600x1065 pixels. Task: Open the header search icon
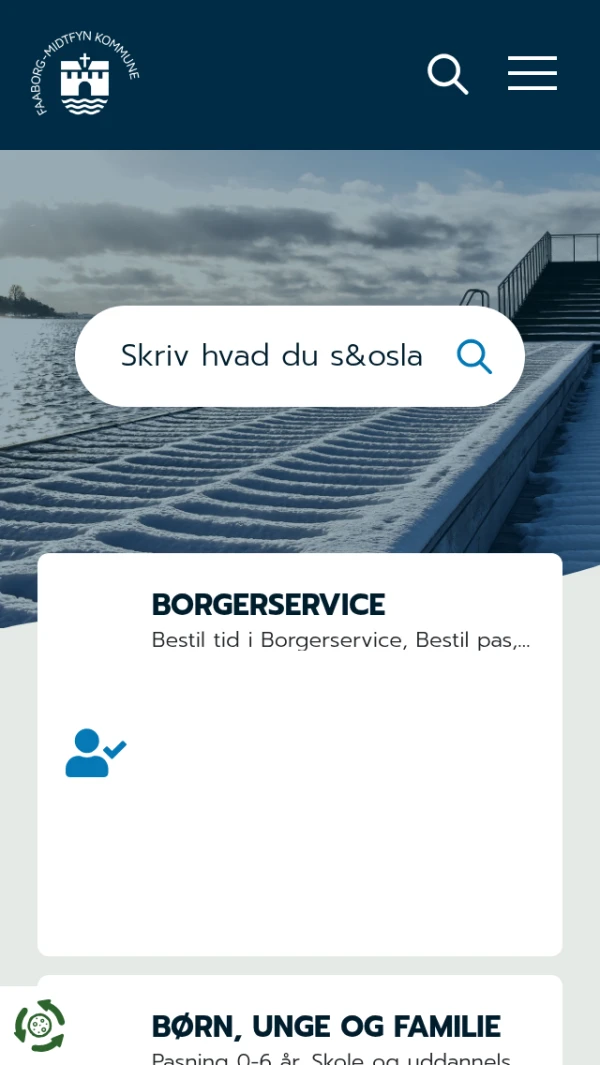(x=447, y=74)
